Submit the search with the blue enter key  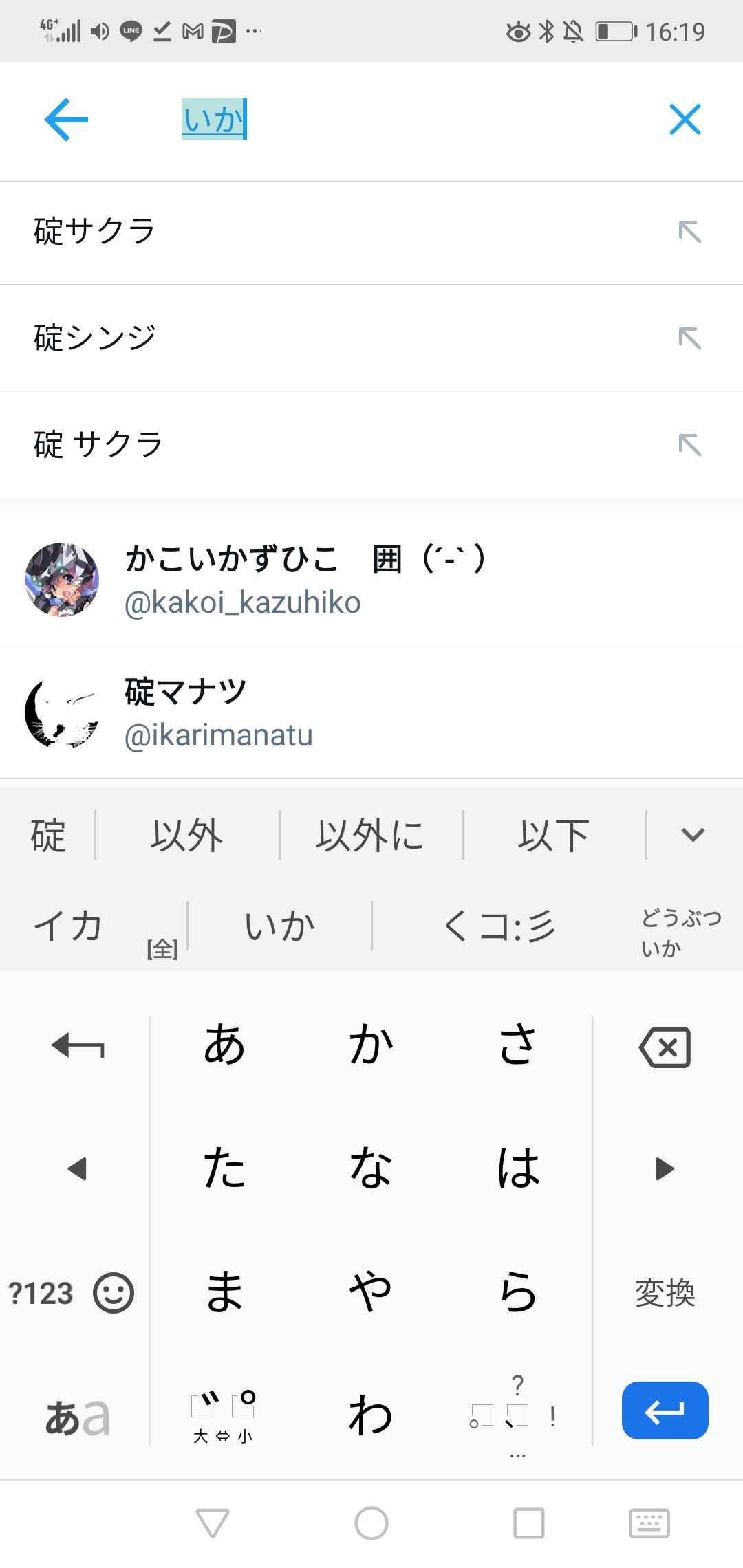pos(665,1411)
